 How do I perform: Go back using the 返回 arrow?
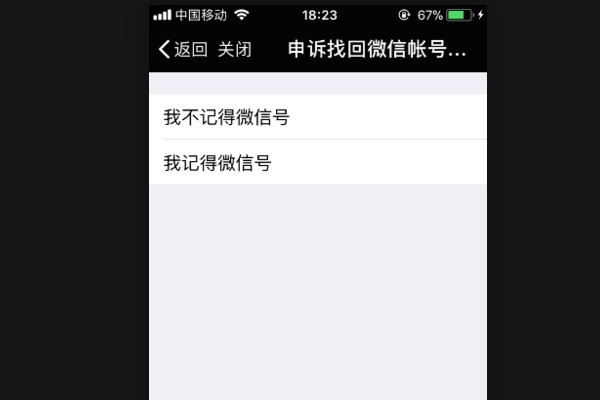tap(182, 49)
